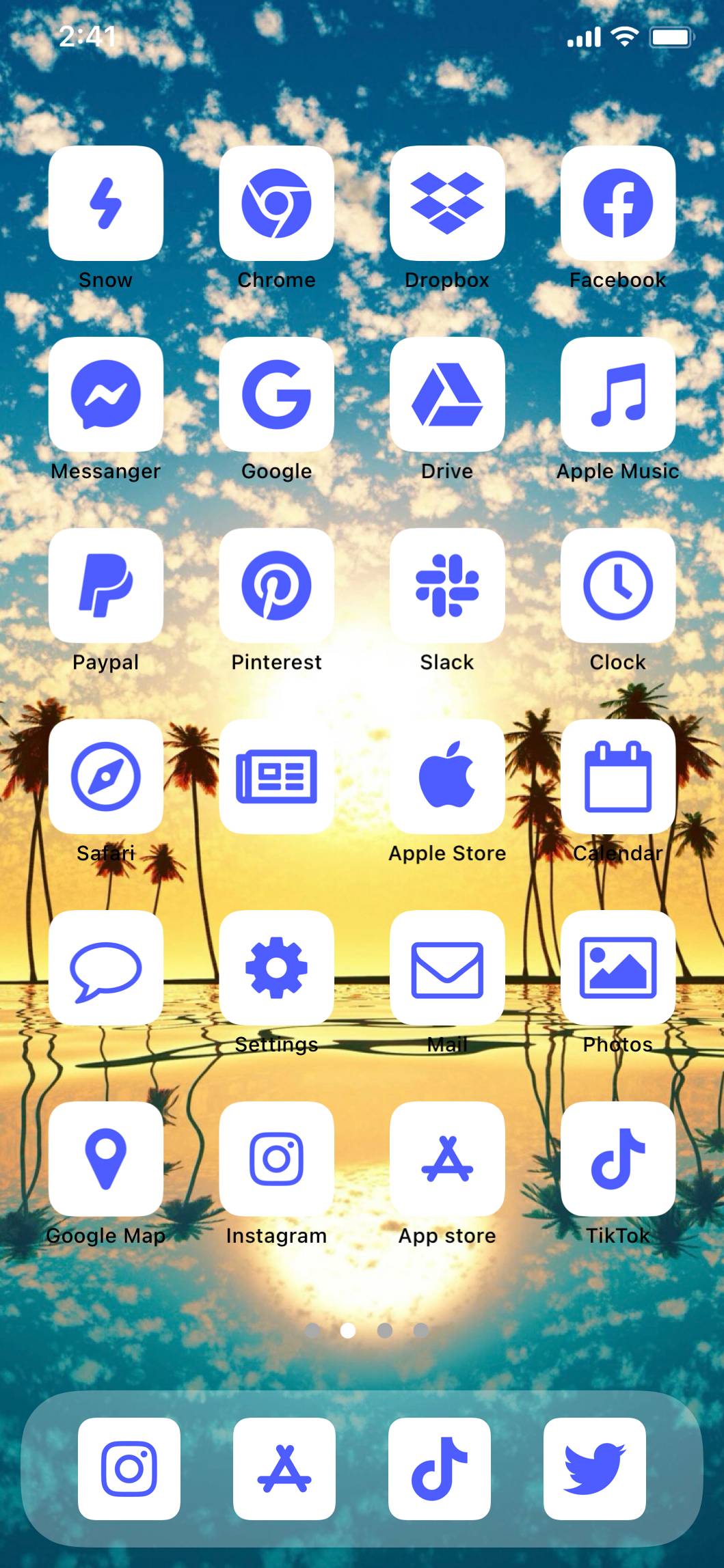
Task: Open Settings
Action: coord(277,968)
